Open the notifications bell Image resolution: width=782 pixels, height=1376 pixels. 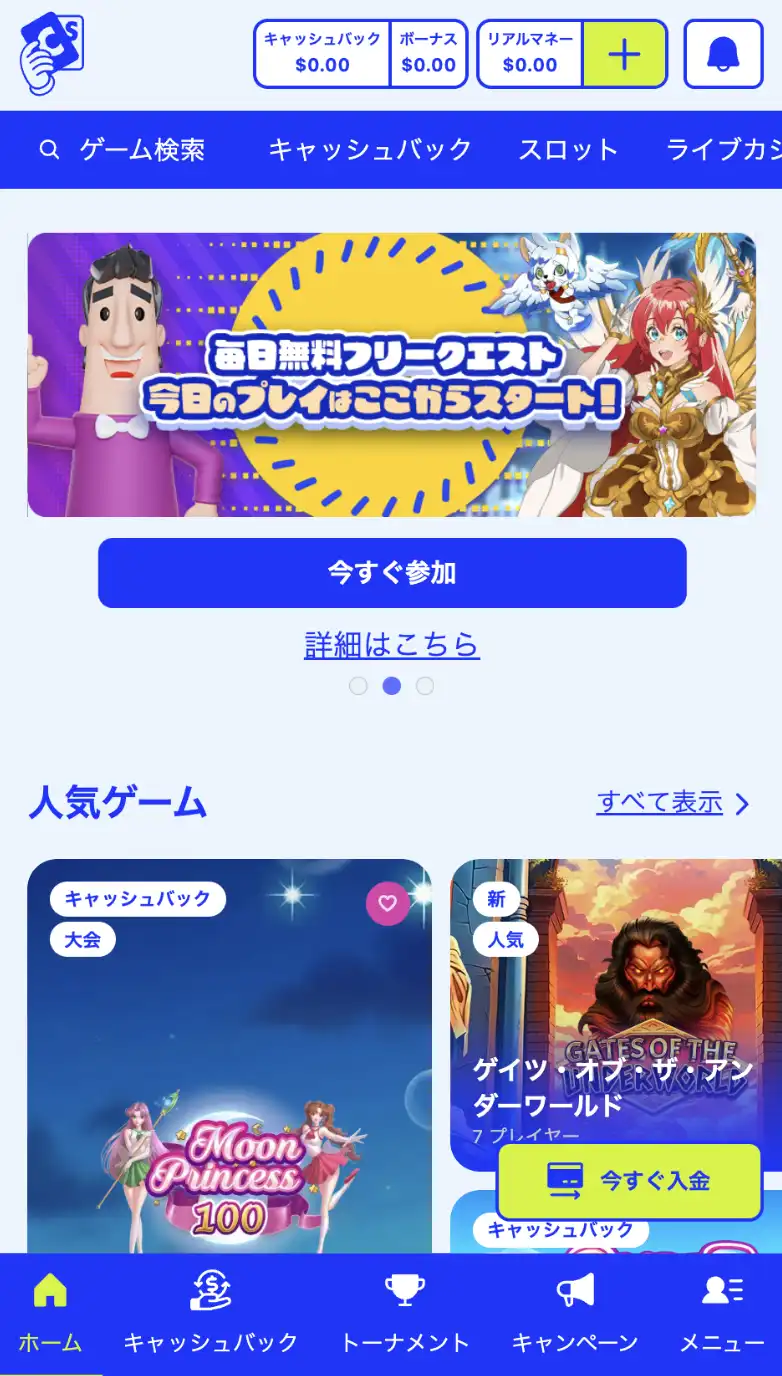pyautogui.click(x=722, y=54)
